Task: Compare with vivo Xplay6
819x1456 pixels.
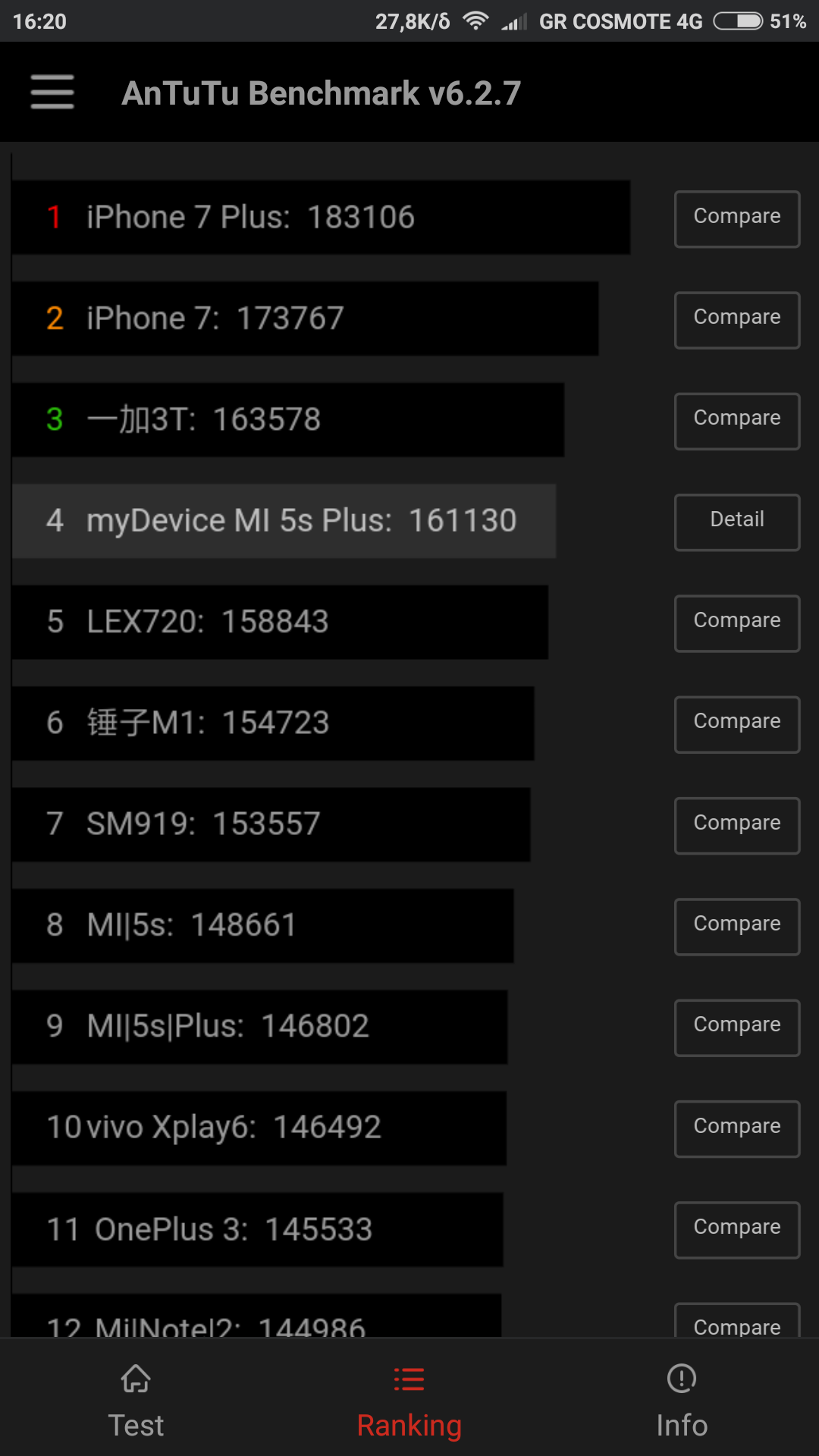Action: tap(736, 1128)
